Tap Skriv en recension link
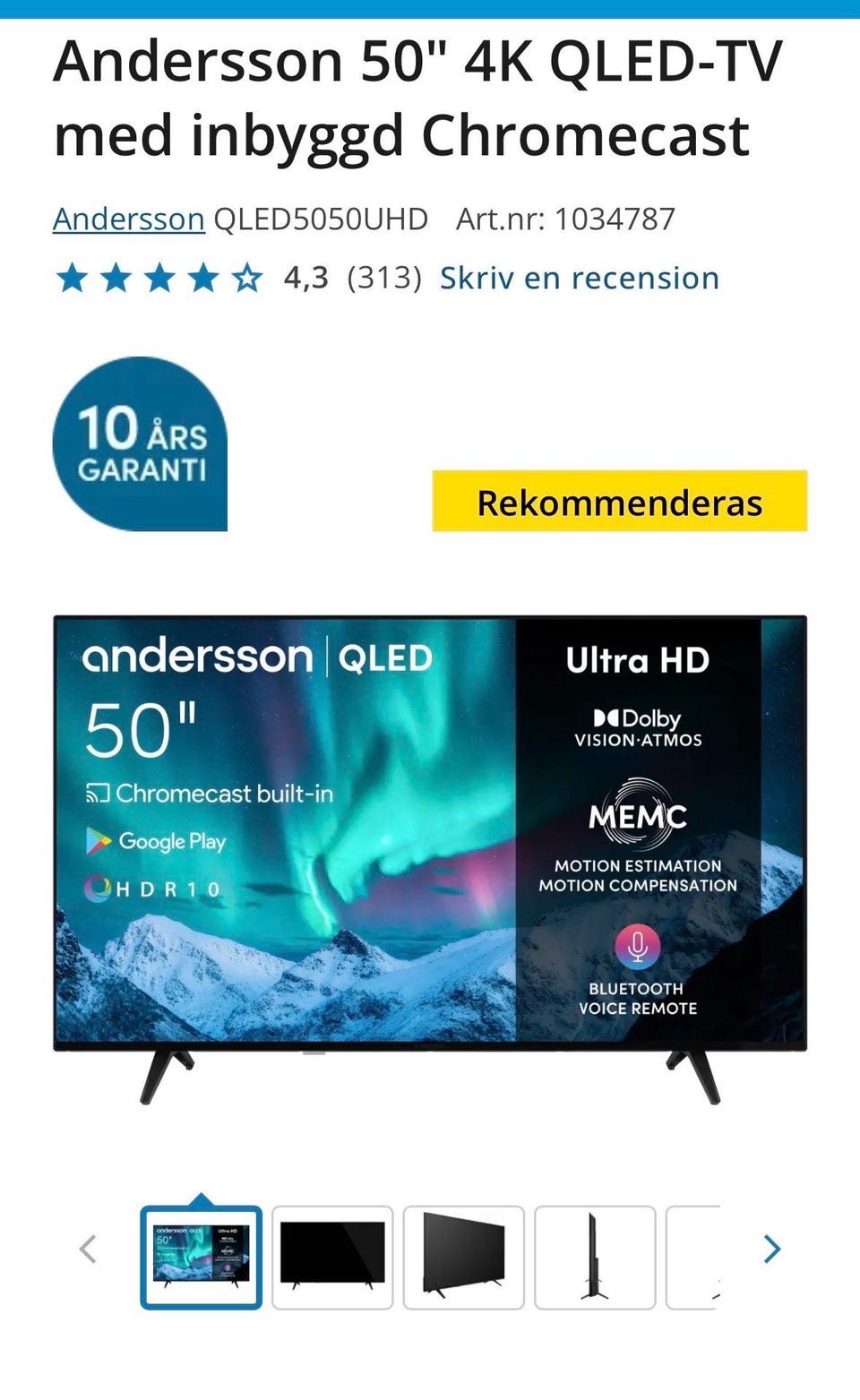Screen dimensions: 860x1400 [580, 278]
